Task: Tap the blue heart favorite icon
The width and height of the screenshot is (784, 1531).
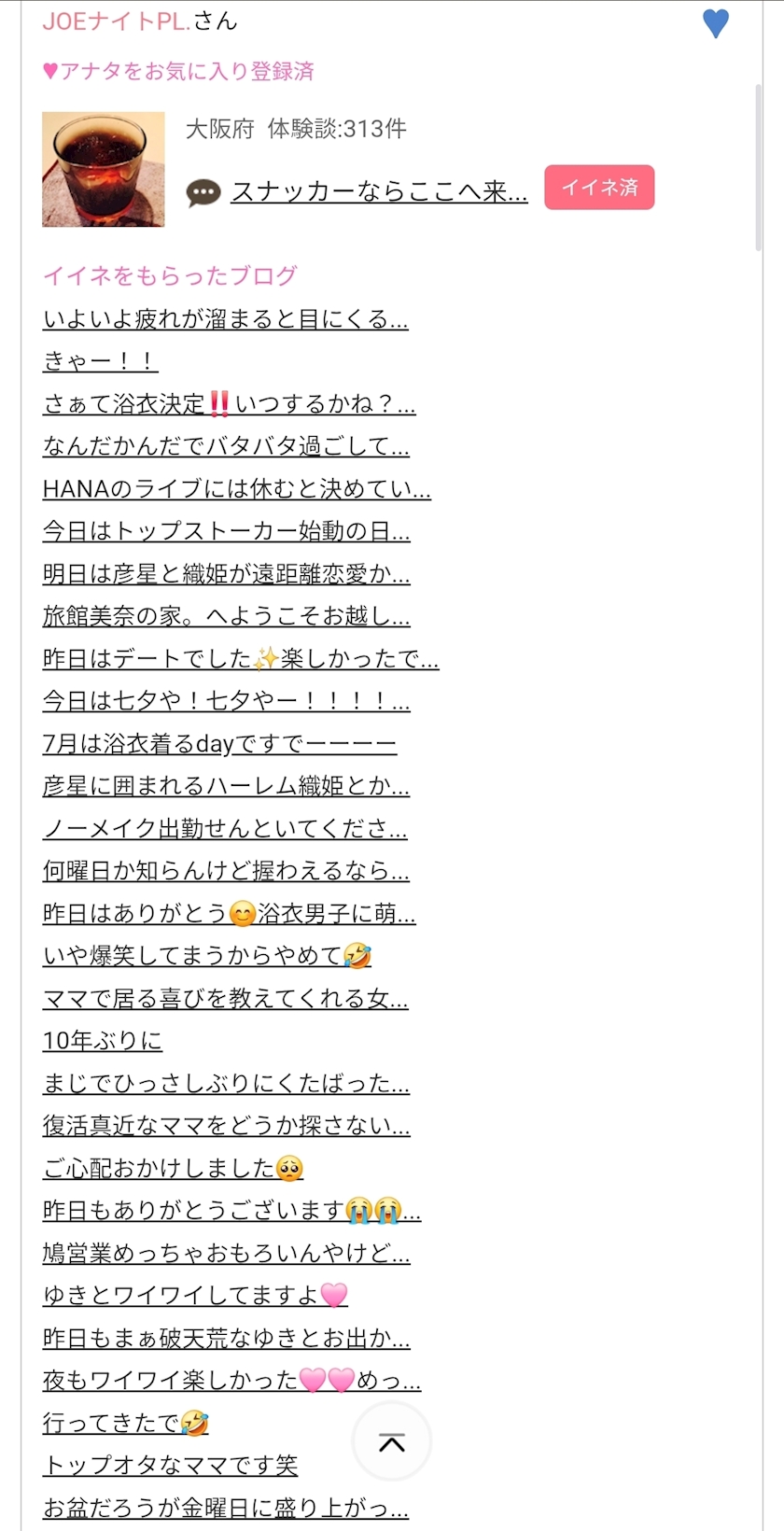Action: pos(715,23)
